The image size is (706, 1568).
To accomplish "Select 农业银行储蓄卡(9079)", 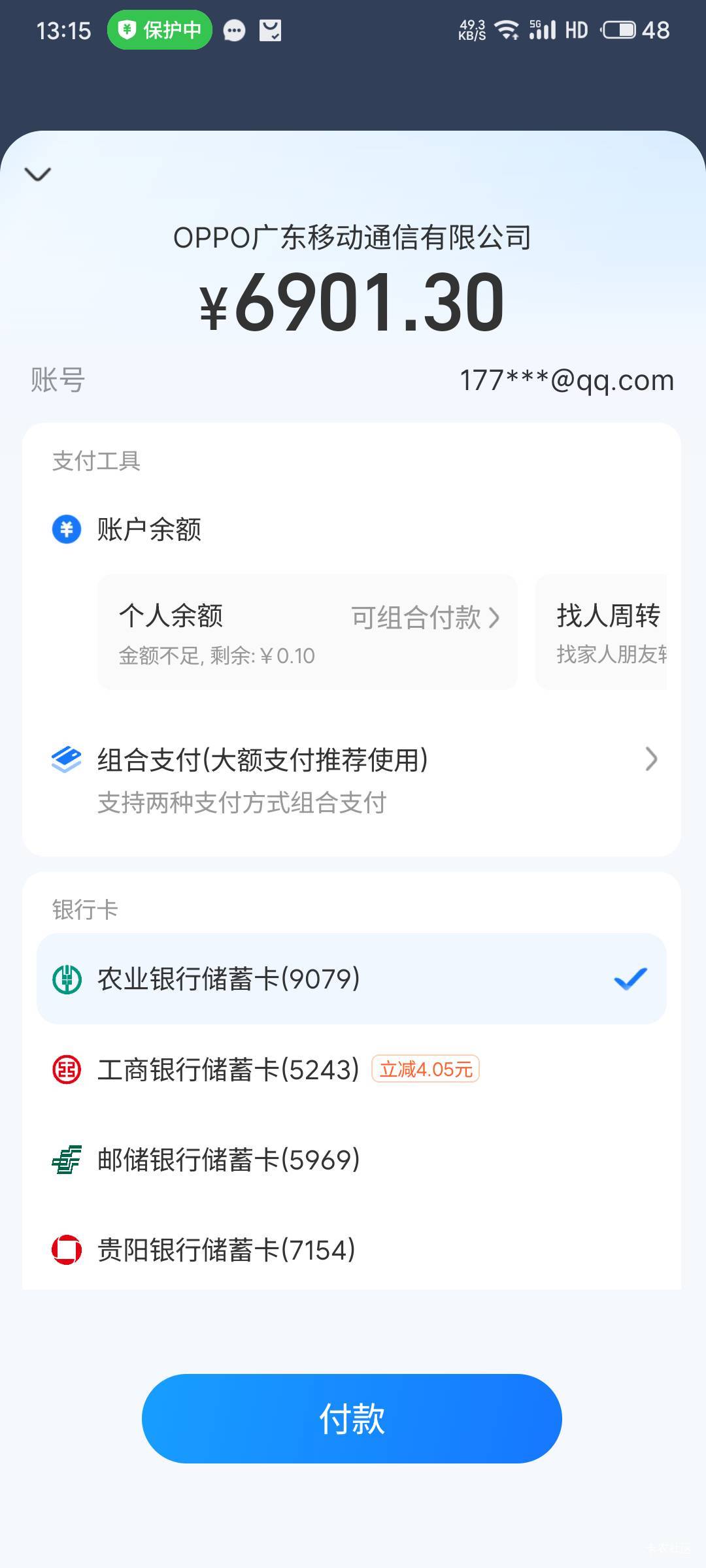I will coord(352,979).
